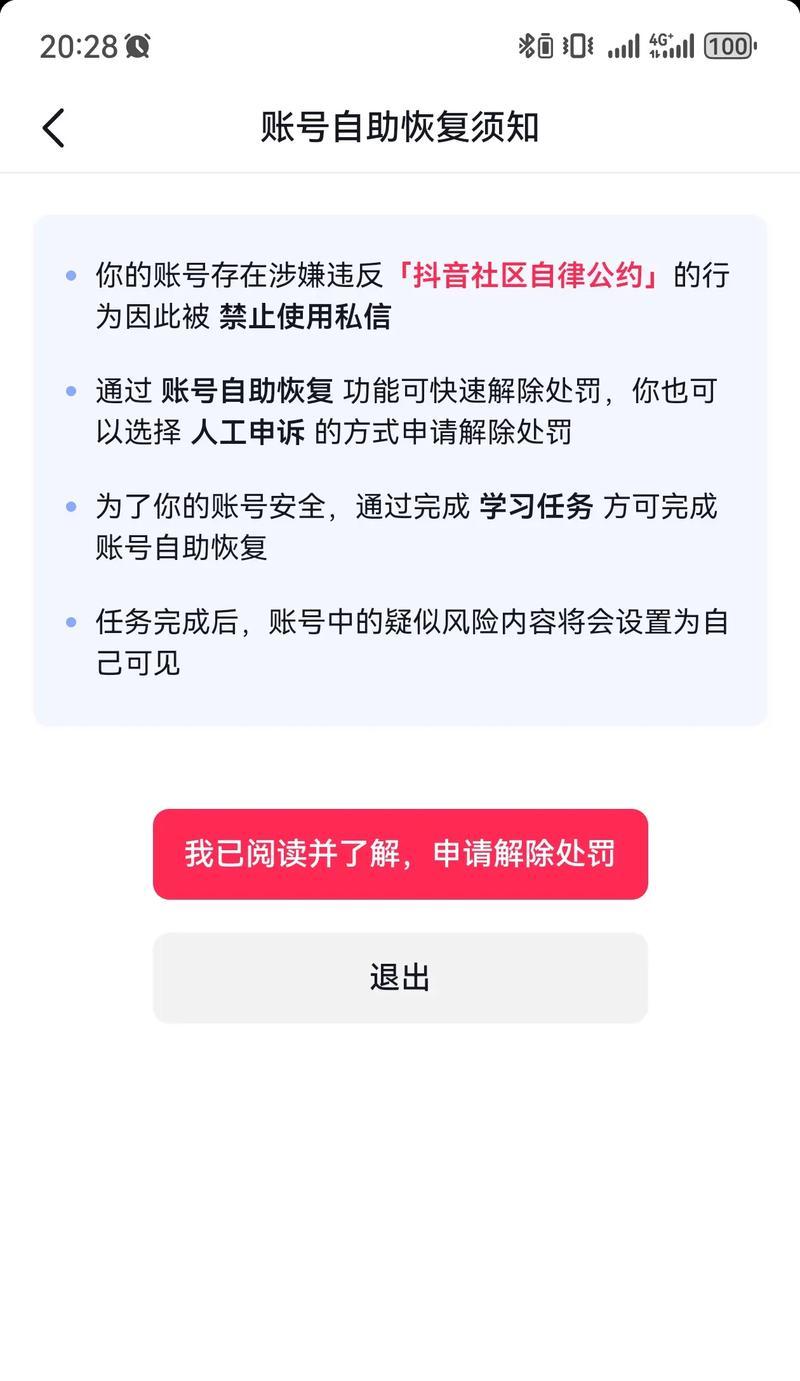Tap 我已阅读并了解，申请解除处罚 button
Screen dimensions: 800x1381
pyautogui.click(x=400, y=854)
